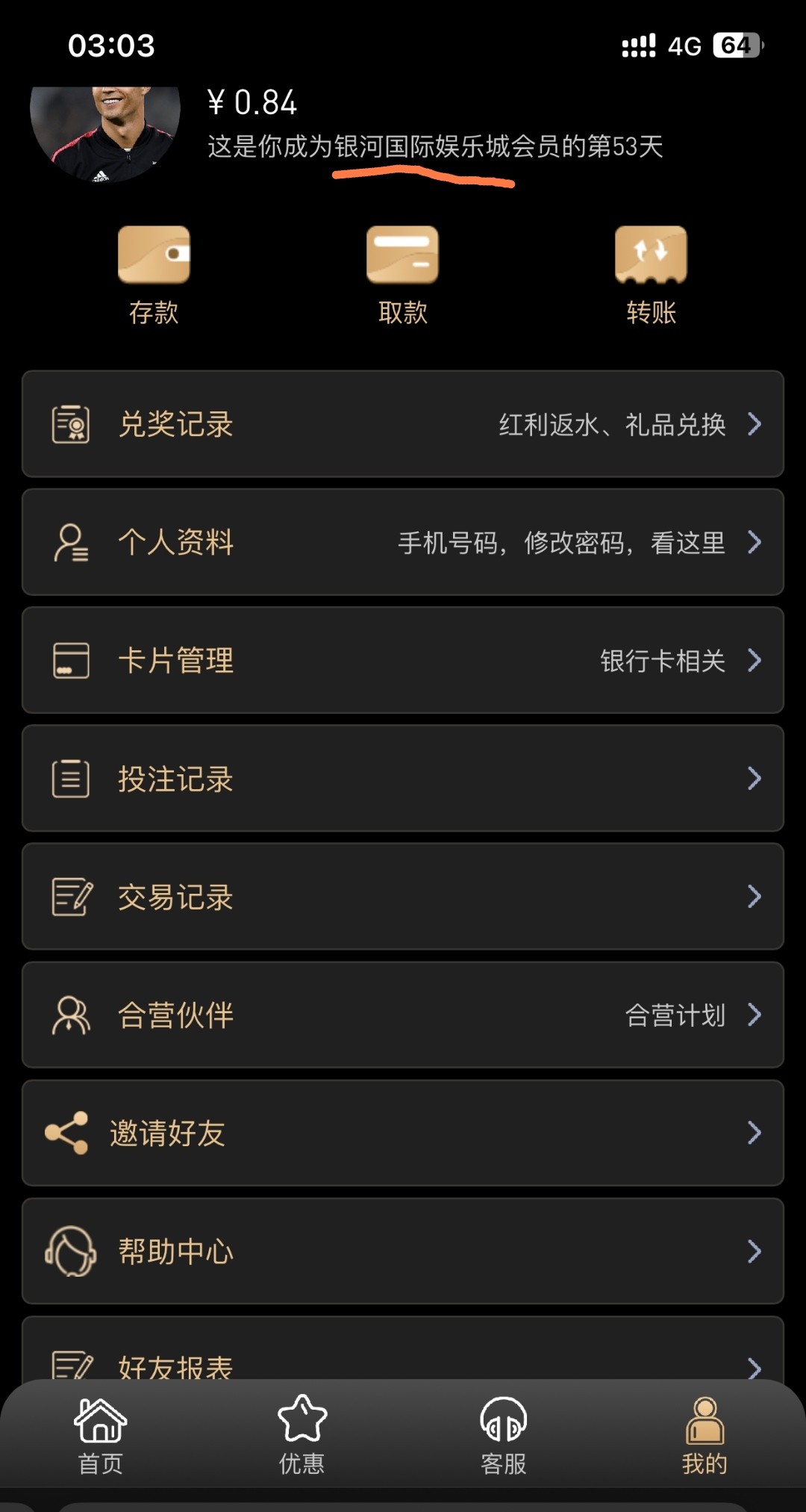Tap the 存款 deposit button
The width and height of the screenshot is (806, 1512).
[154, 275]
